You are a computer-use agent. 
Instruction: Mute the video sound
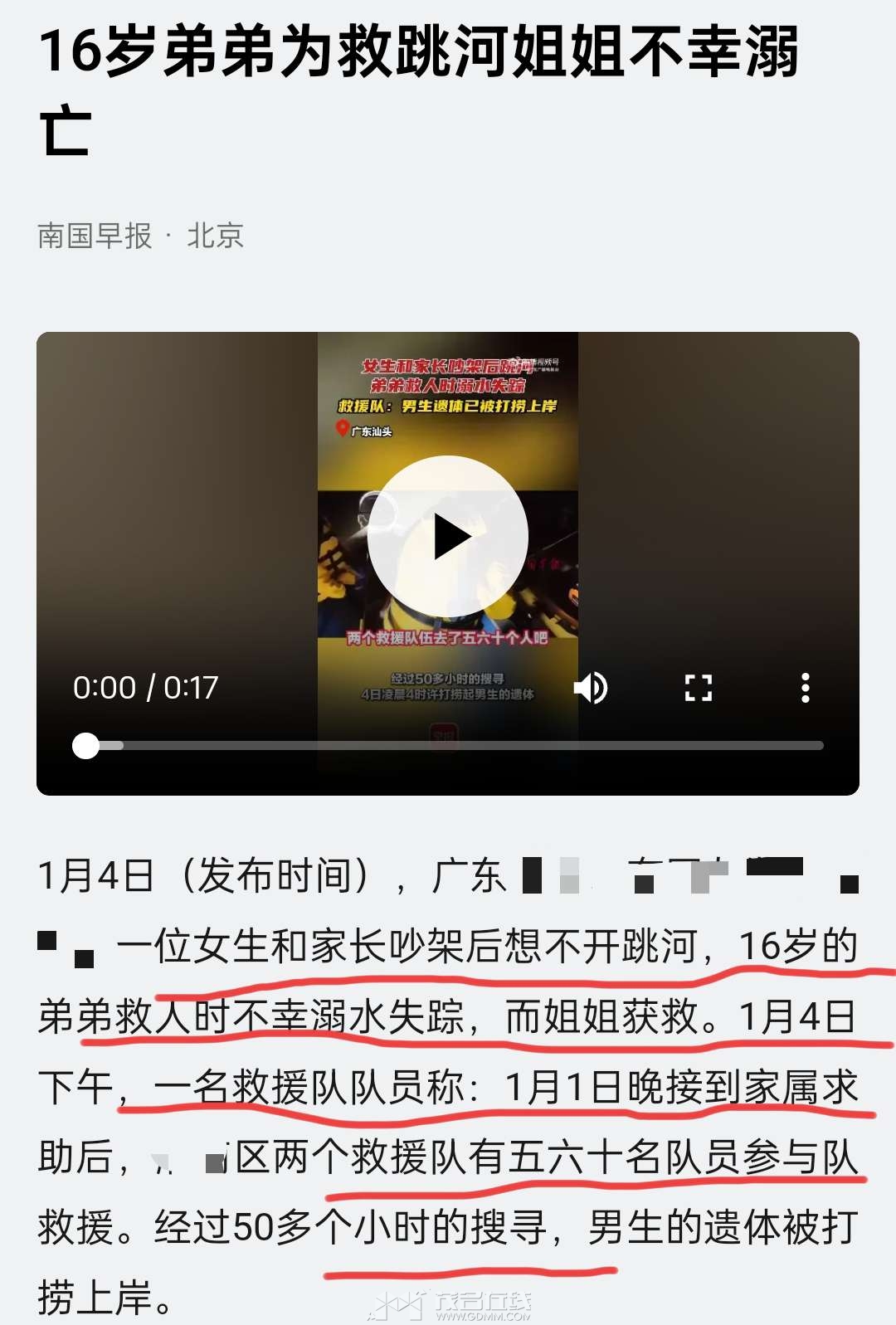click(592, 688)
